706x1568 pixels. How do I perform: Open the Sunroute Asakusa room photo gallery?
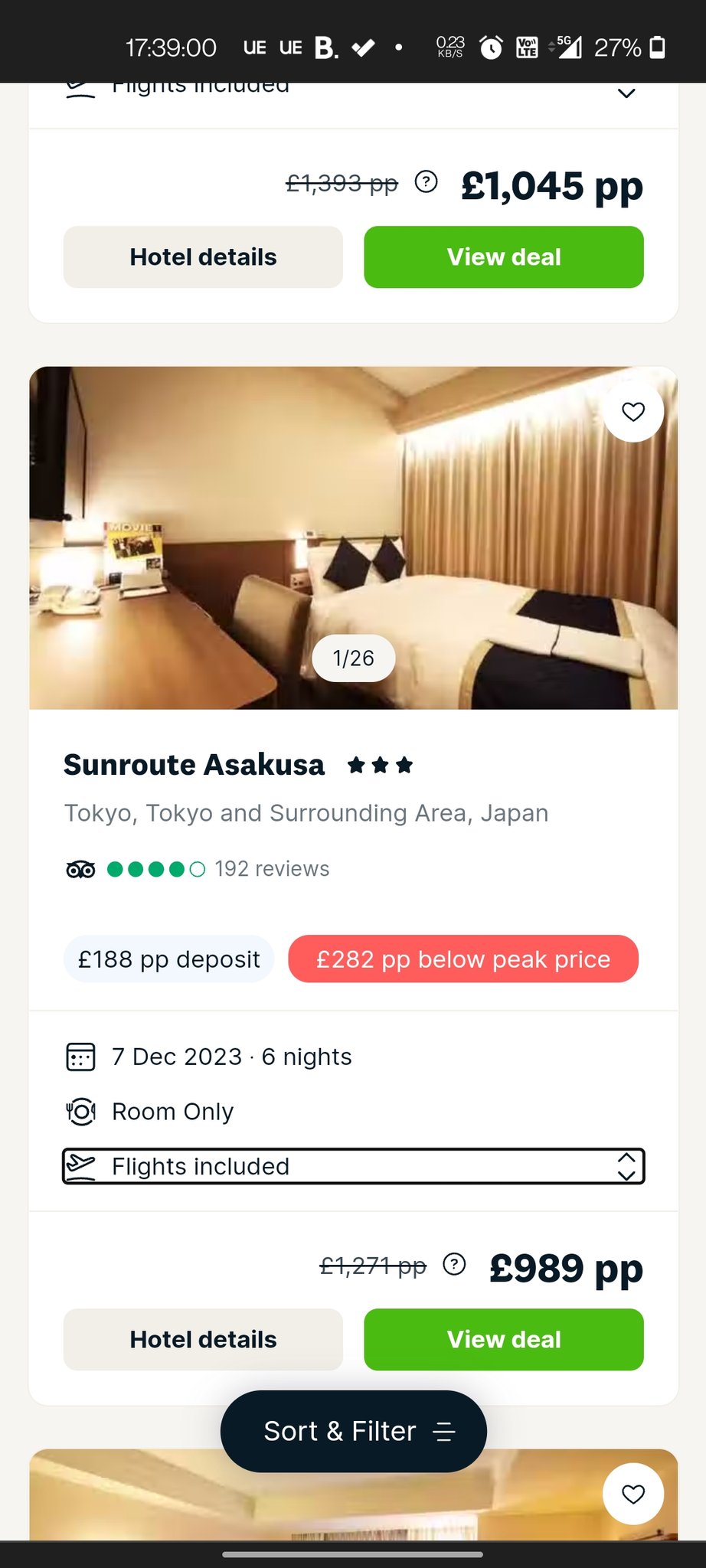pos(353,537)
